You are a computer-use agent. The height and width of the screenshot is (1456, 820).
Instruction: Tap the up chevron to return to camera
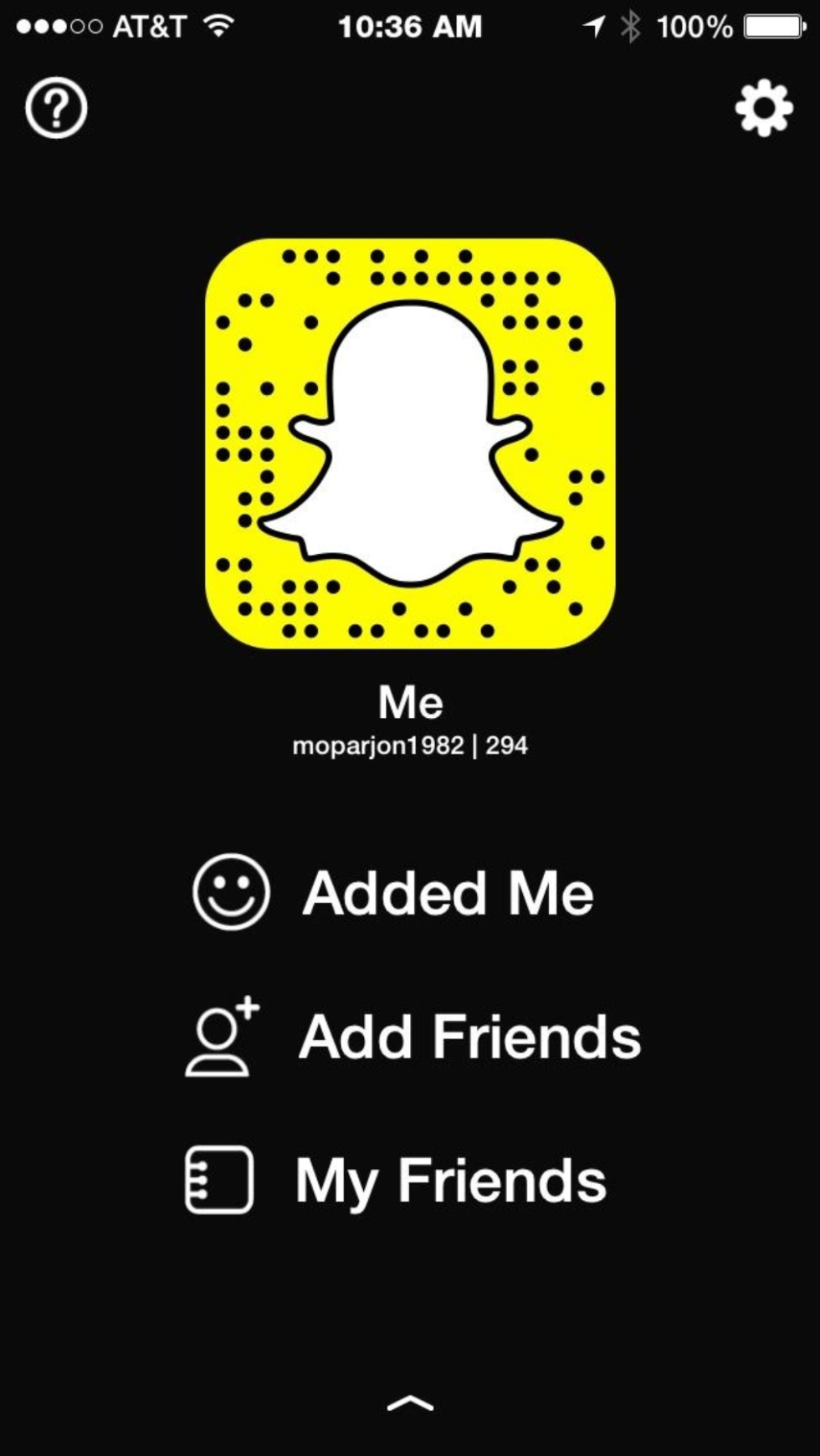click(x=410, y=1403)
